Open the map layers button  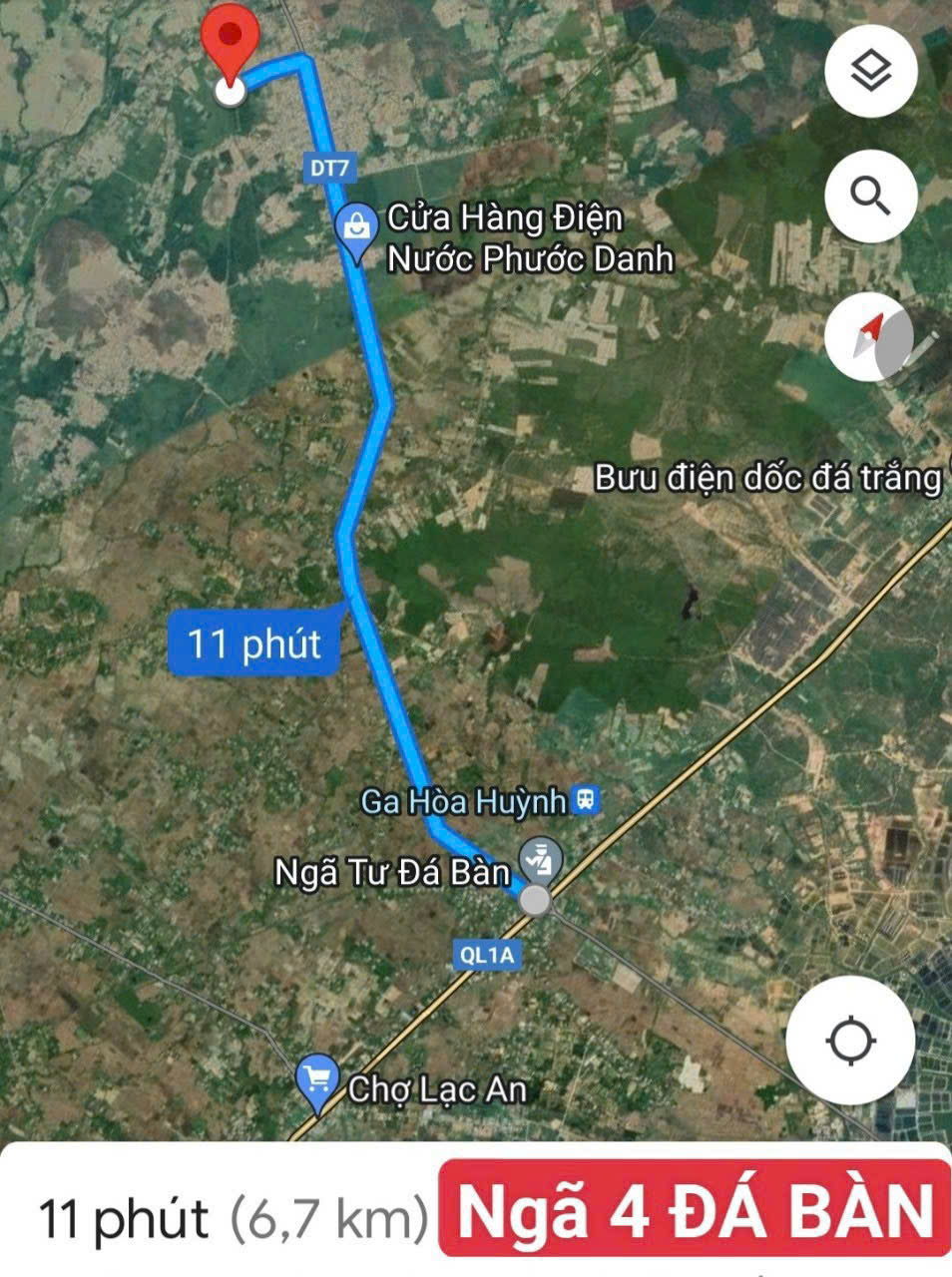click(870, 72)
